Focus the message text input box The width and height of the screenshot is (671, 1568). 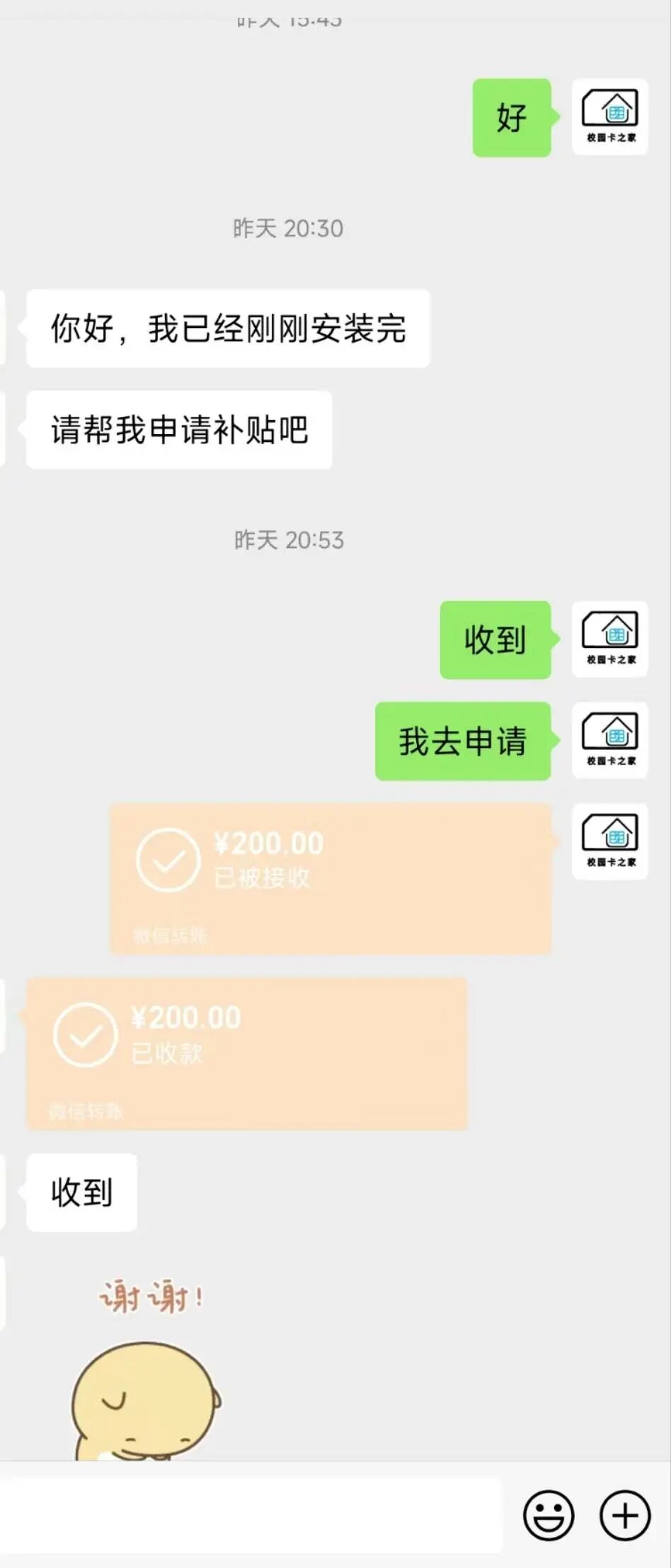pyautogui.click(x=251, y=1515)
